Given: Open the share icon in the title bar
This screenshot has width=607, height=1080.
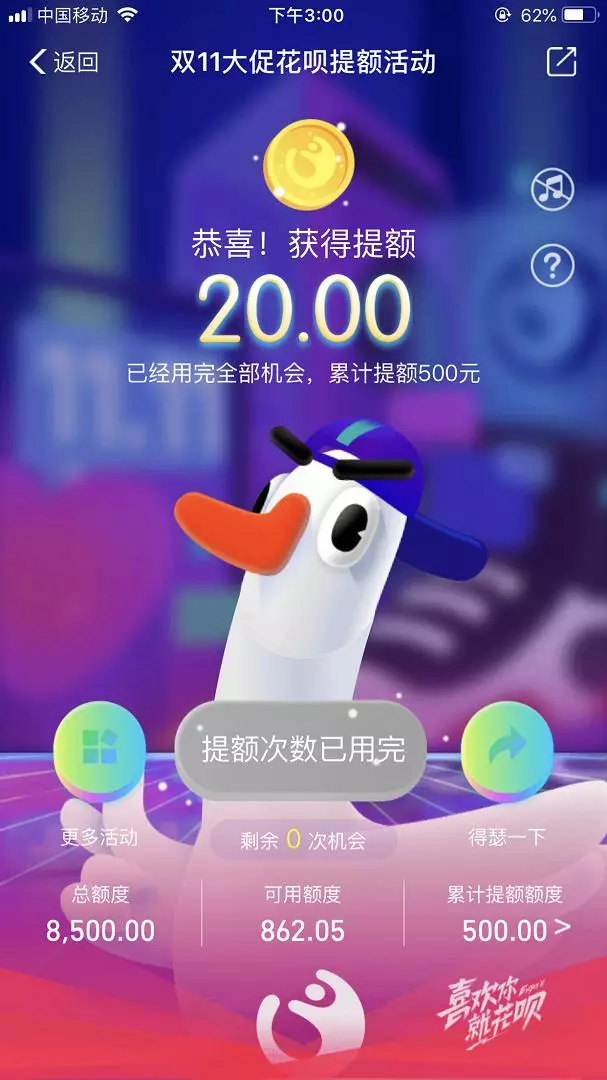Looking at the screenshot, I should click(562, 62).
